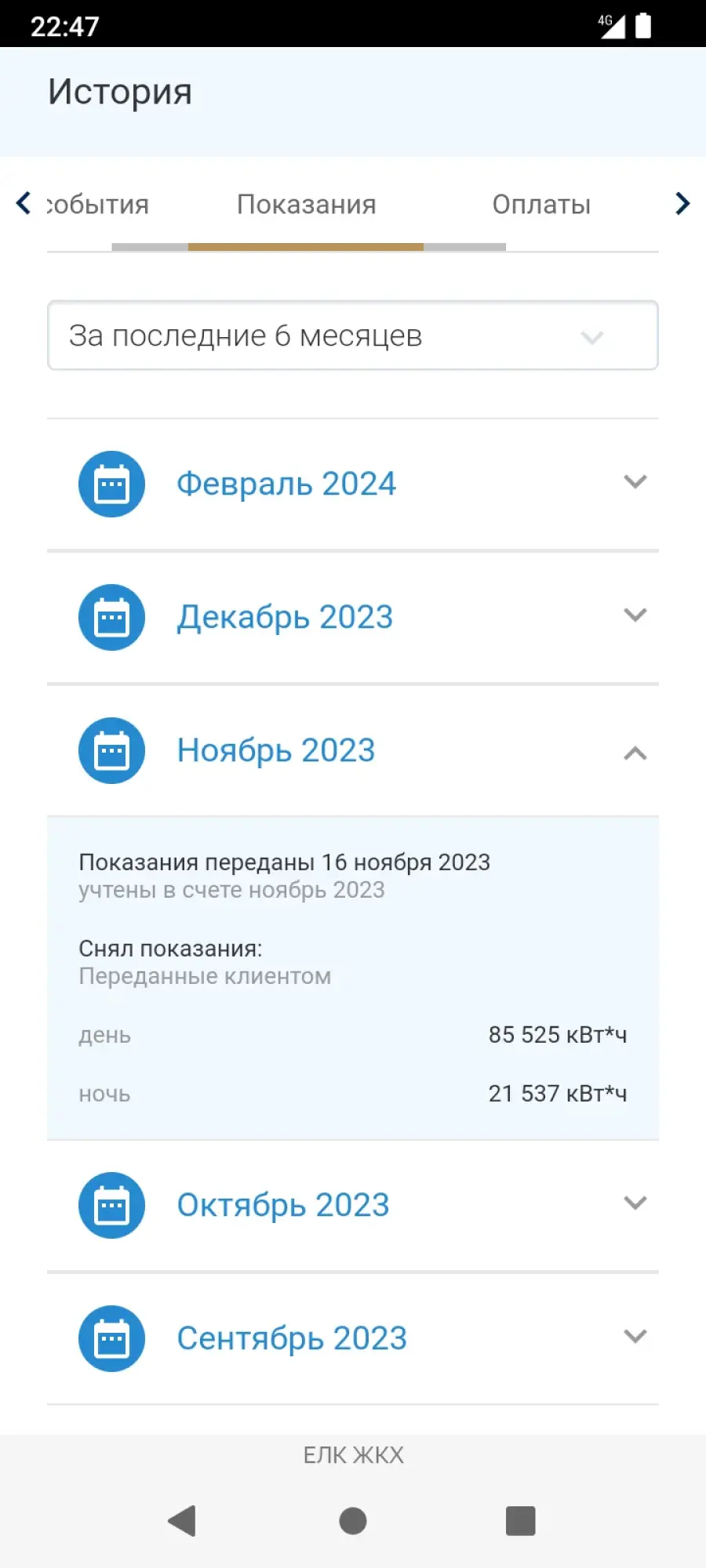Go to the home screen via system button

[353, 1521]
